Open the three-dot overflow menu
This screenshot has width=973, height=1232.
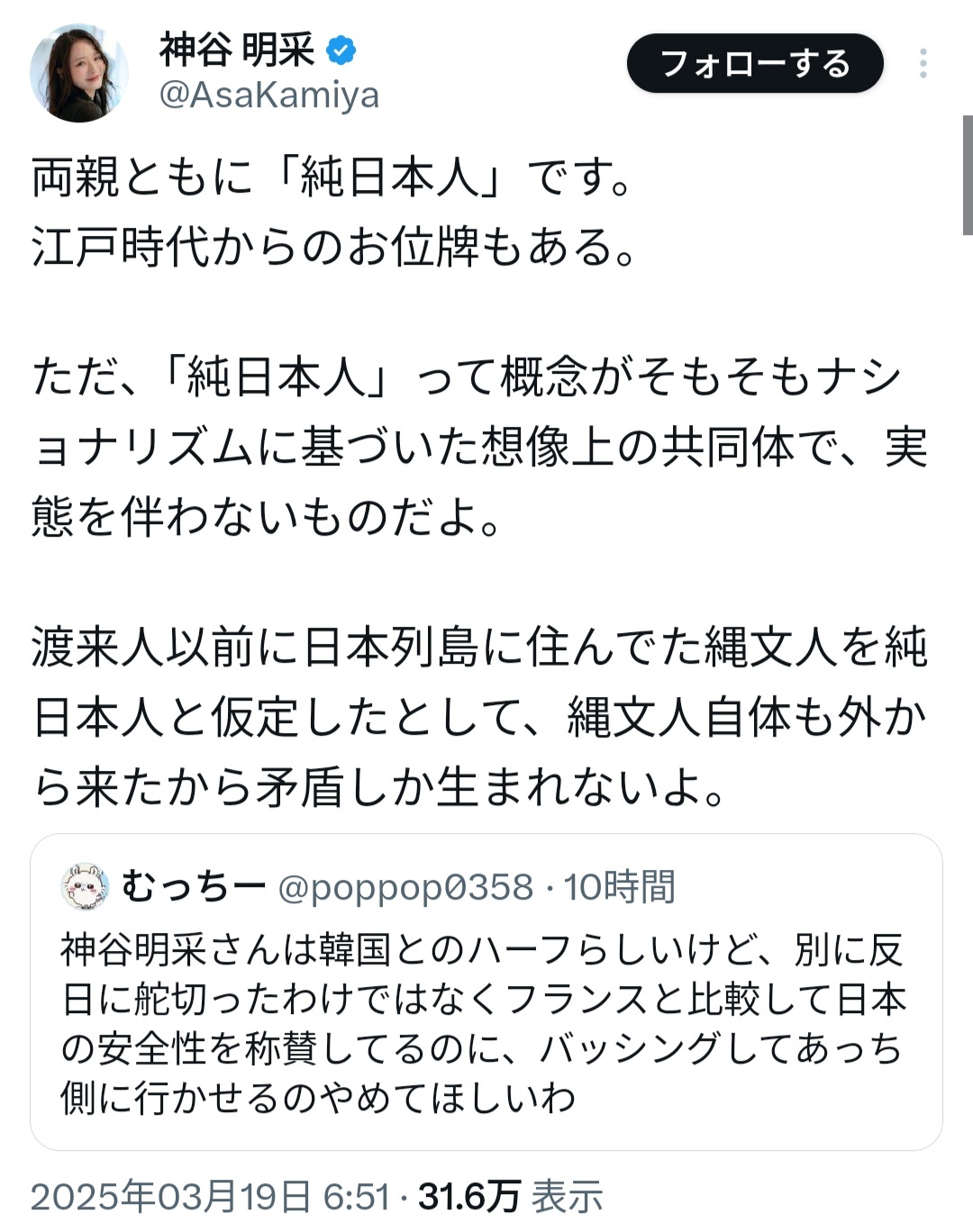click(923, 64)
